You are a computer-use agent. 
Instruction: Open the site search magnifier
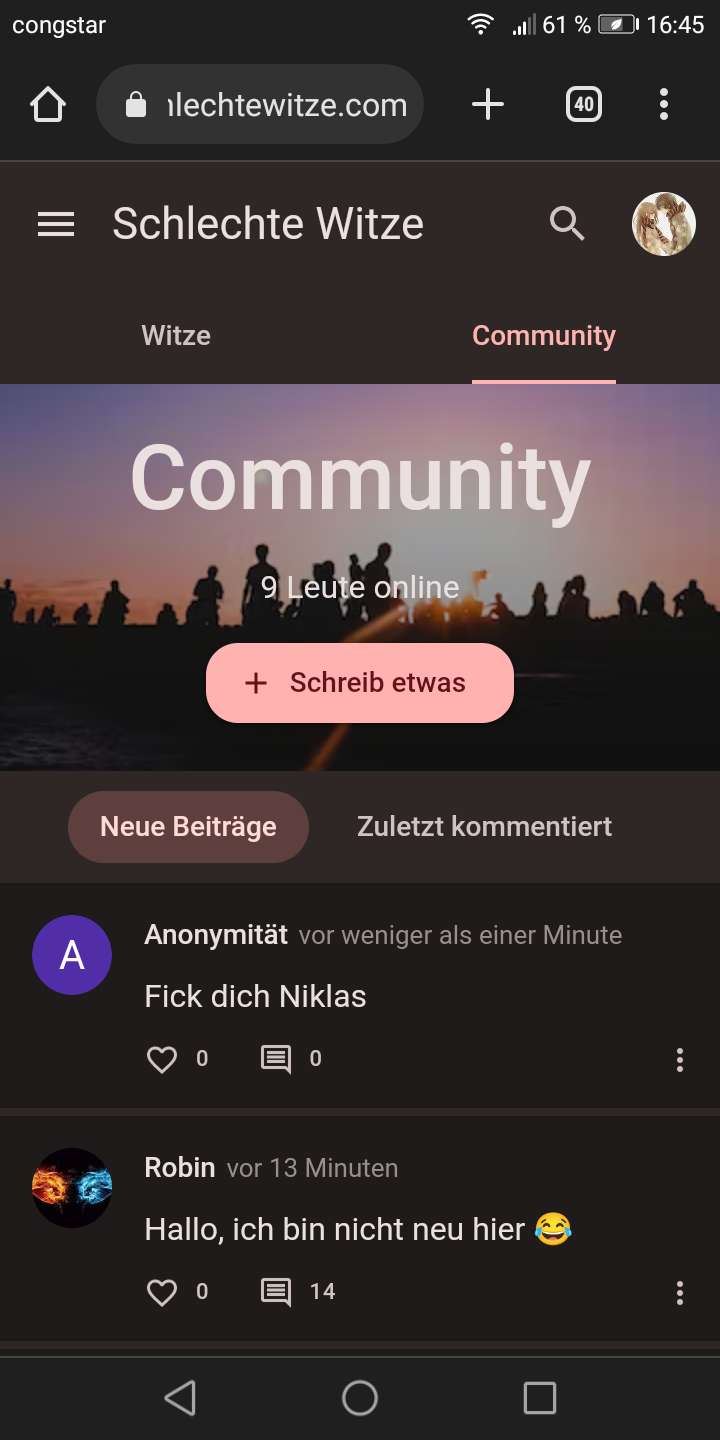567,224
